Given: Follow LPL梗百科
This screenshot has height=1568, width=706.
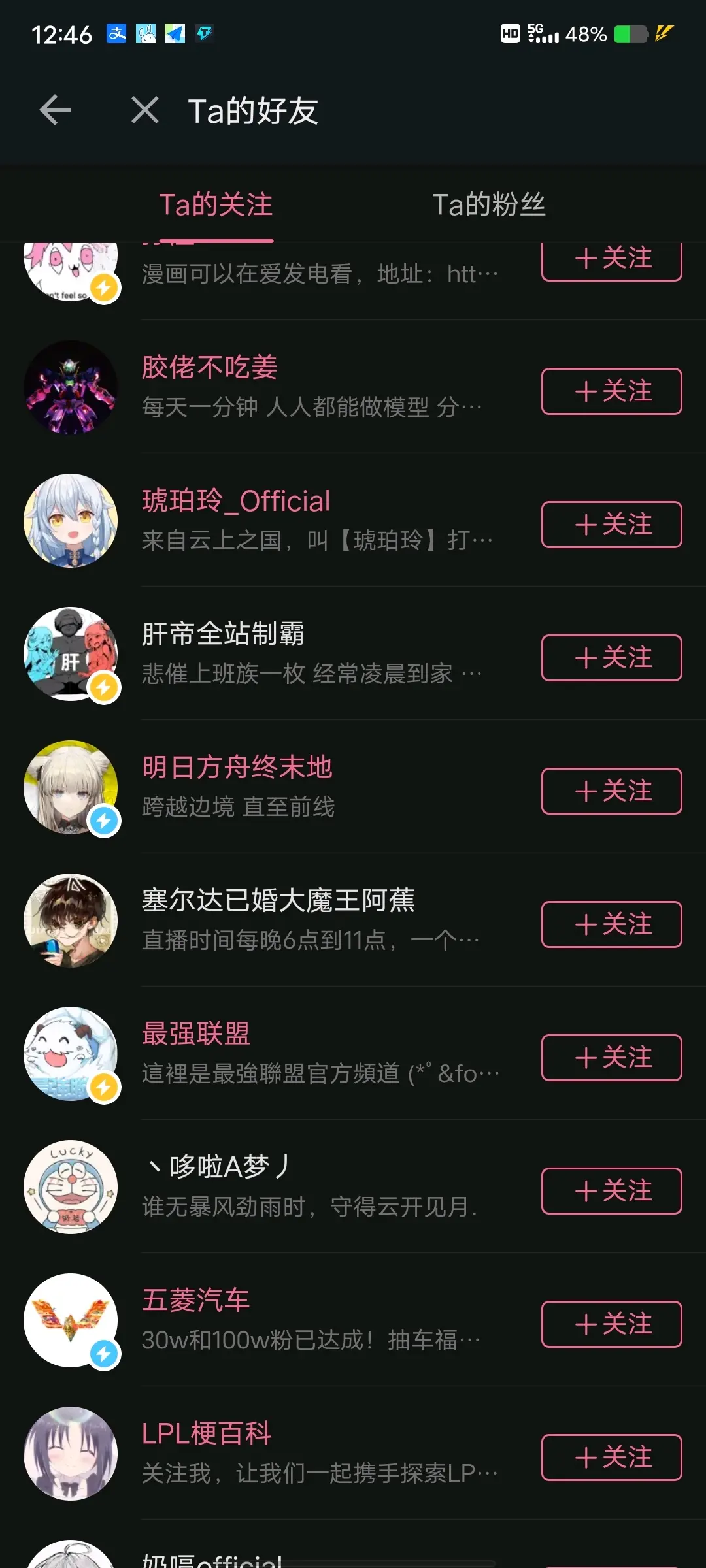Looking at the screenshot, I should (x=611, y=1458).
